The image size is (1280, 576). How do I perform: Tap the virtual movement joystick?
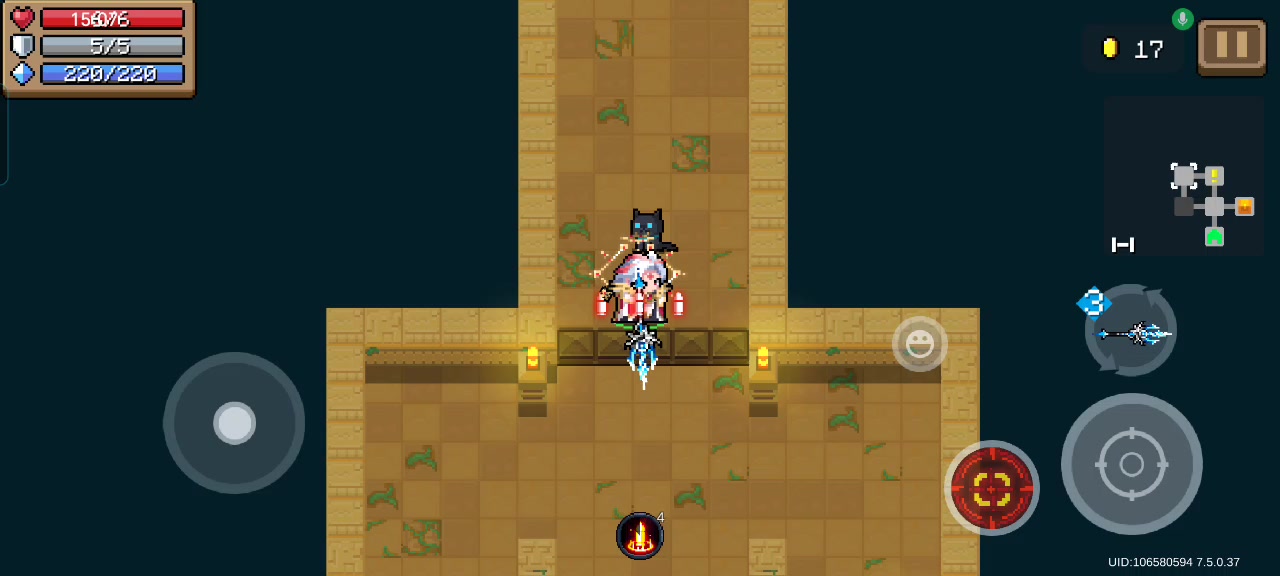point(234,423)
